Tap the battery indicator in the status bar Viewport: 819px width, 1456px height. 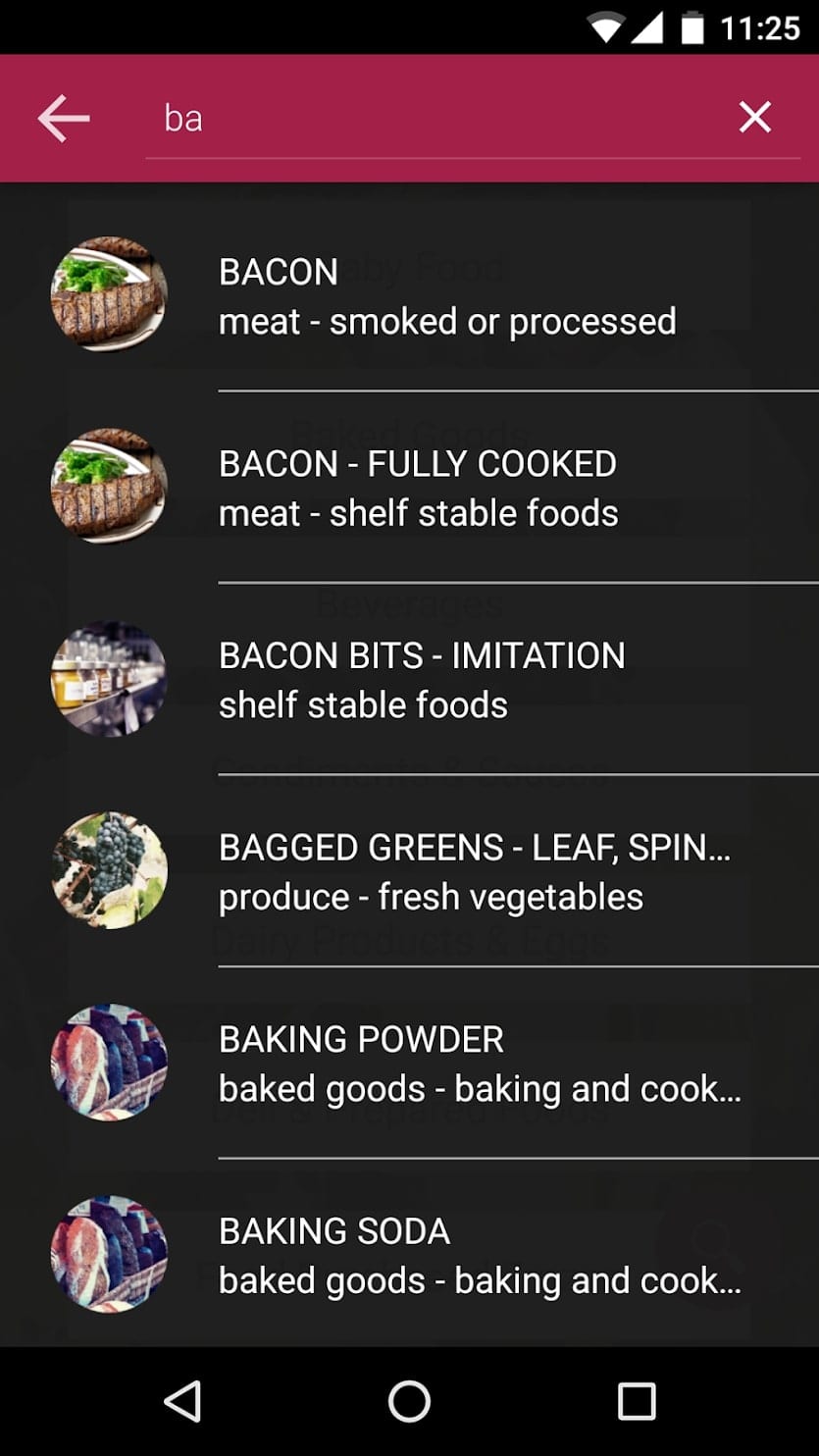tap(692, 26)
